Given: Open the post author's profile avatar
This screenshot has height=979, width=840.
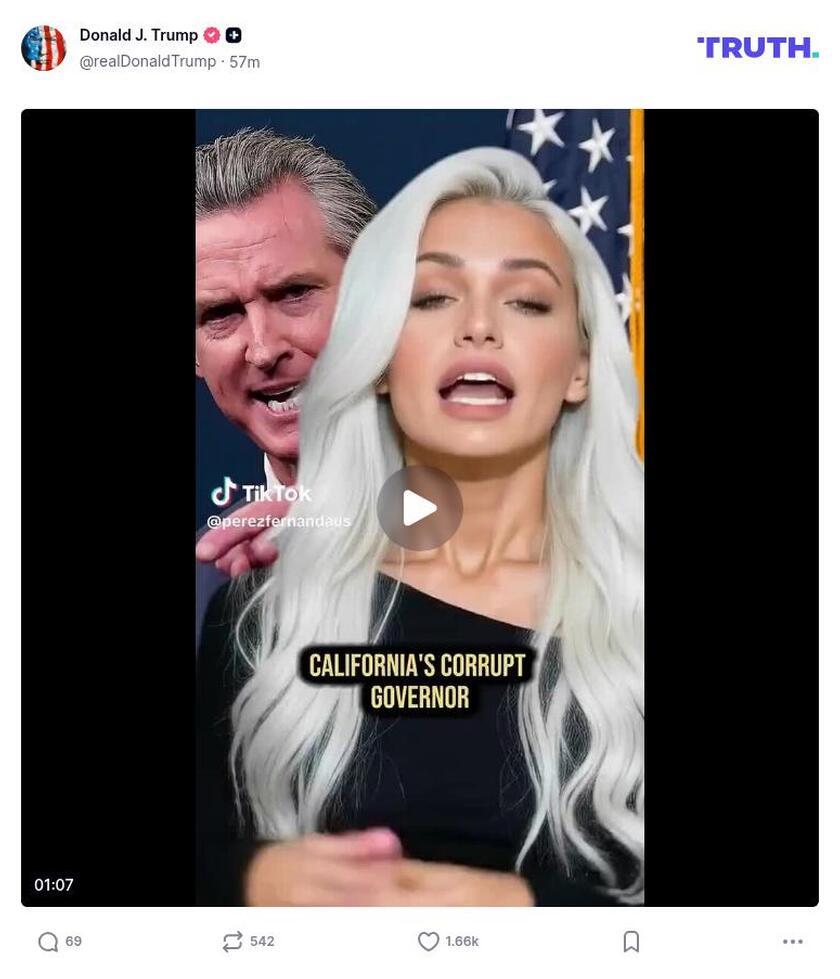Looking at the screenshot, I should [44, 48].
